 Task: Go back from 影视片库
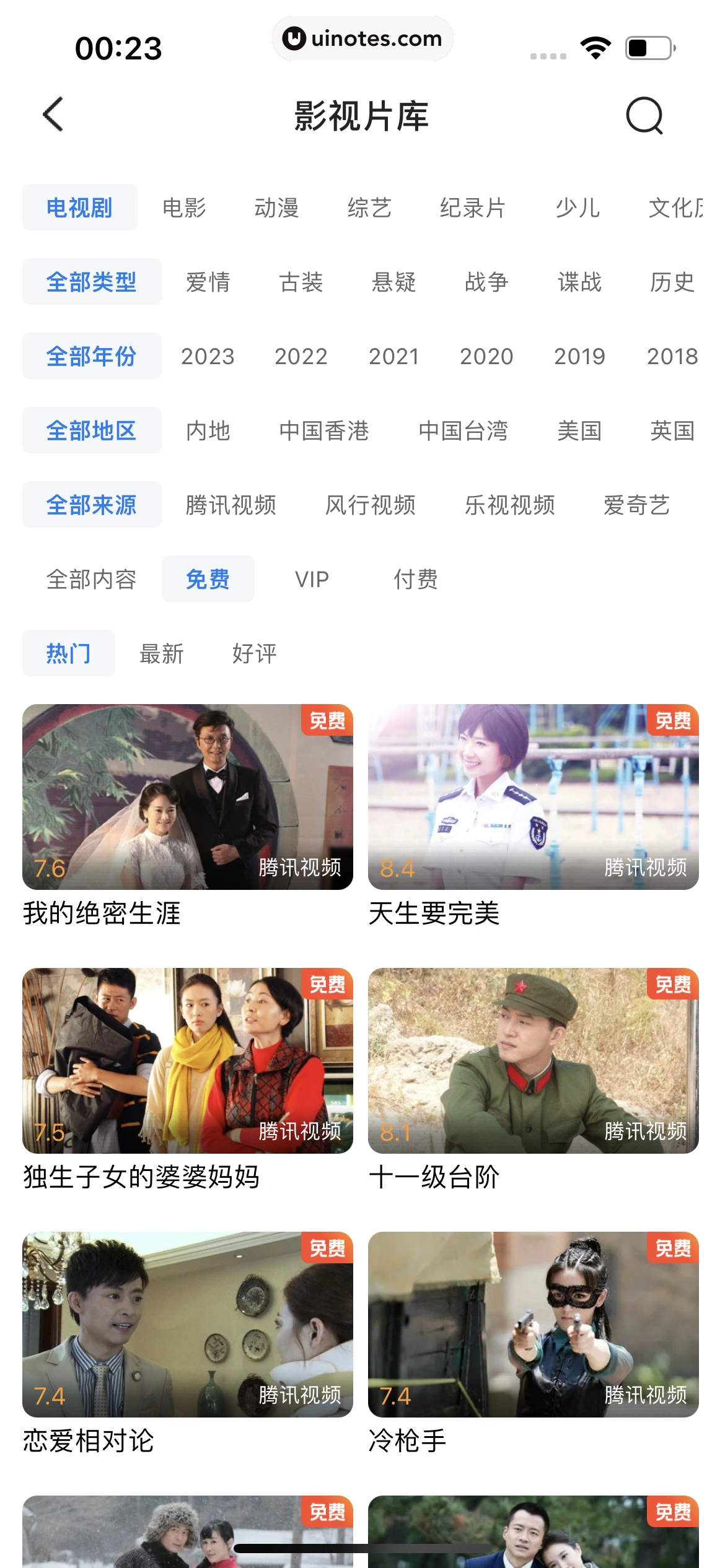[53, 115]
